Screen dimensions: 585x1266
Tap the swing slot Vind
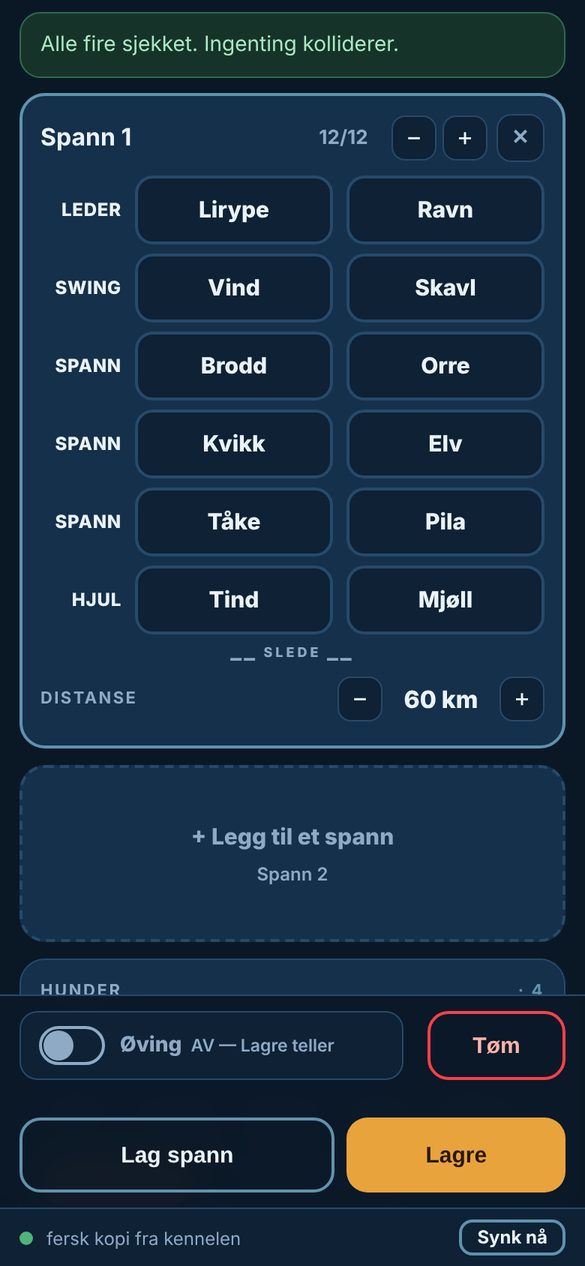(x=234, y=288)
